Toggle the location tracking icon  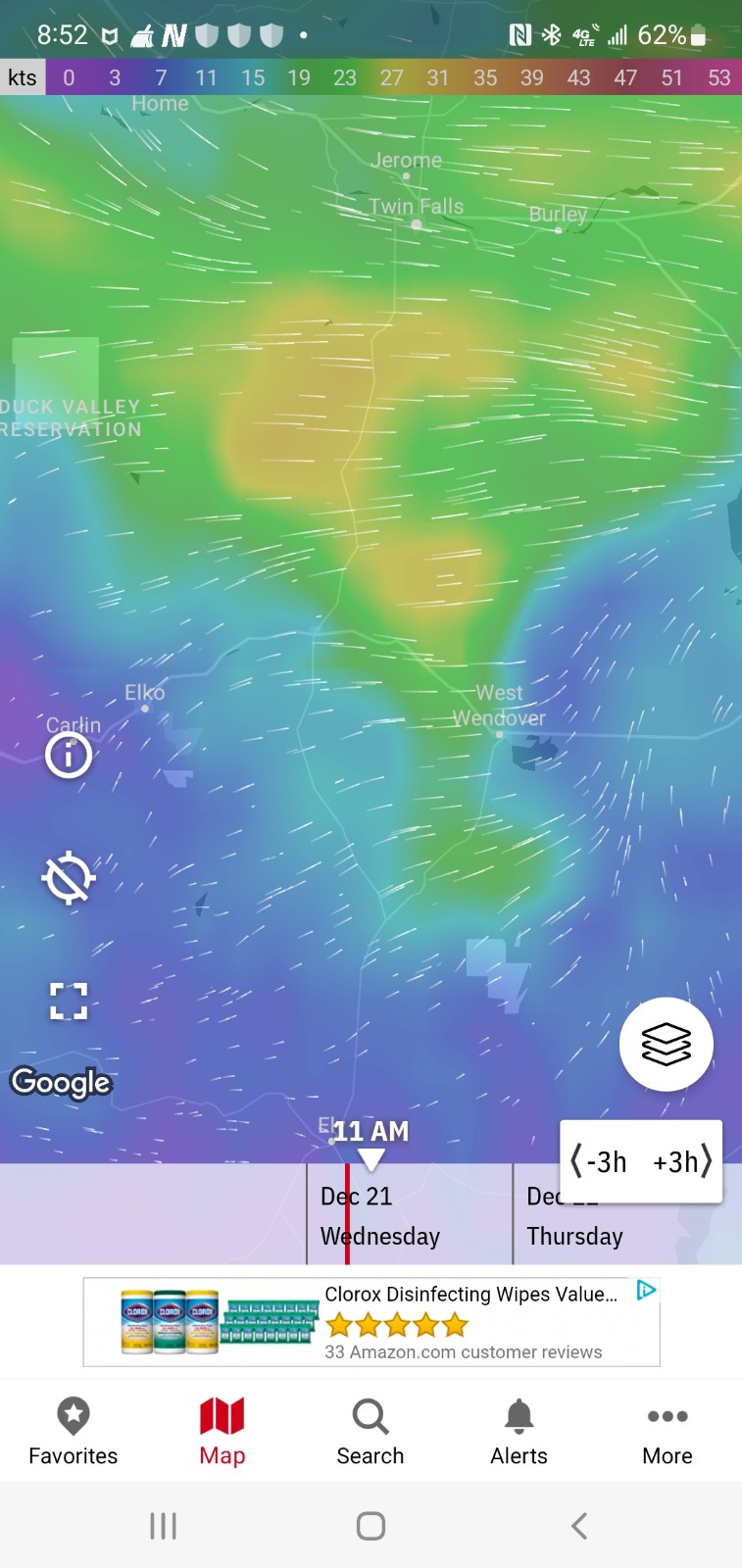(x=68, y=878)
